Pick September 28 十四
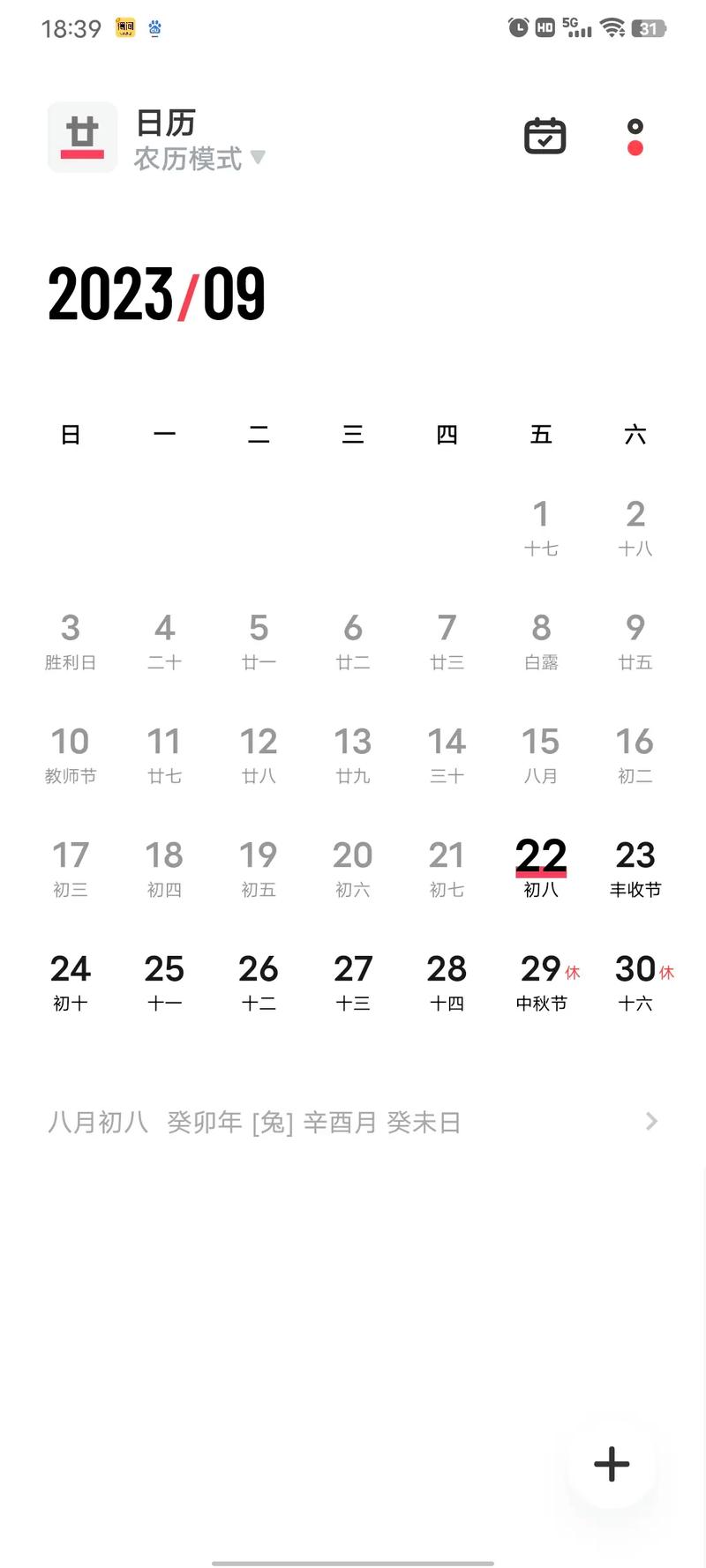706x1568 pixels. point(447,982)
